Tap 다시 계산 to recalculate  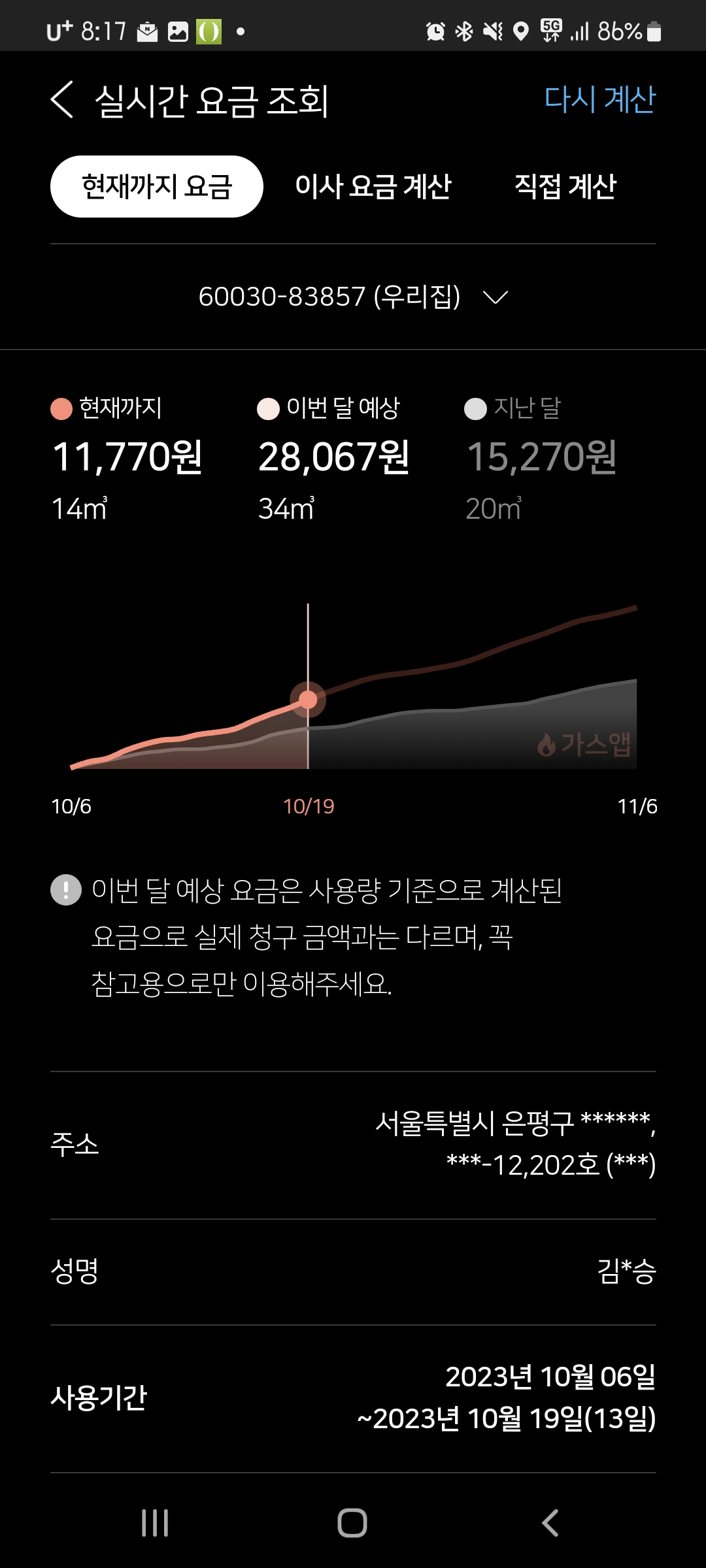pyautogui.click(x=599, y=100)
